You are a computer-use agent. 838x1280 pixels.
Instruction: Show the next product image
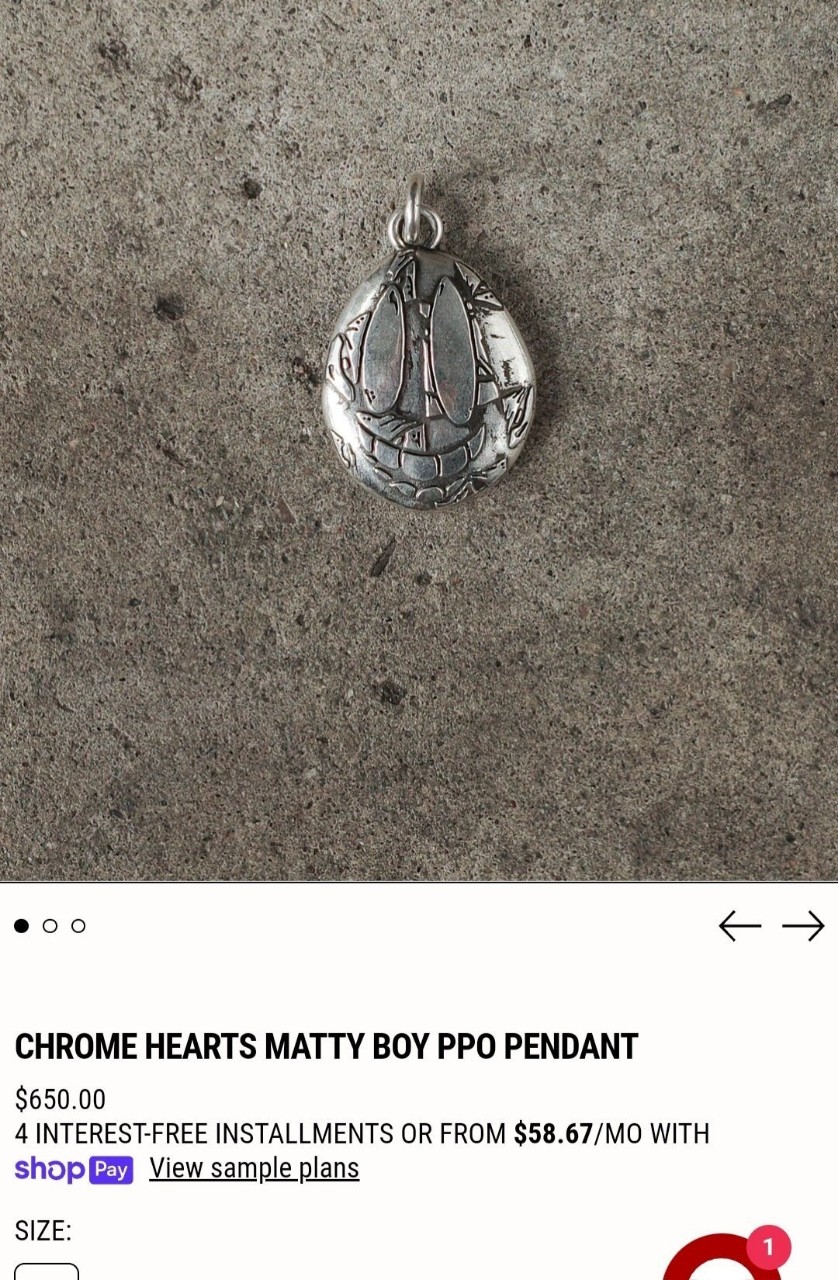point(802,926)
